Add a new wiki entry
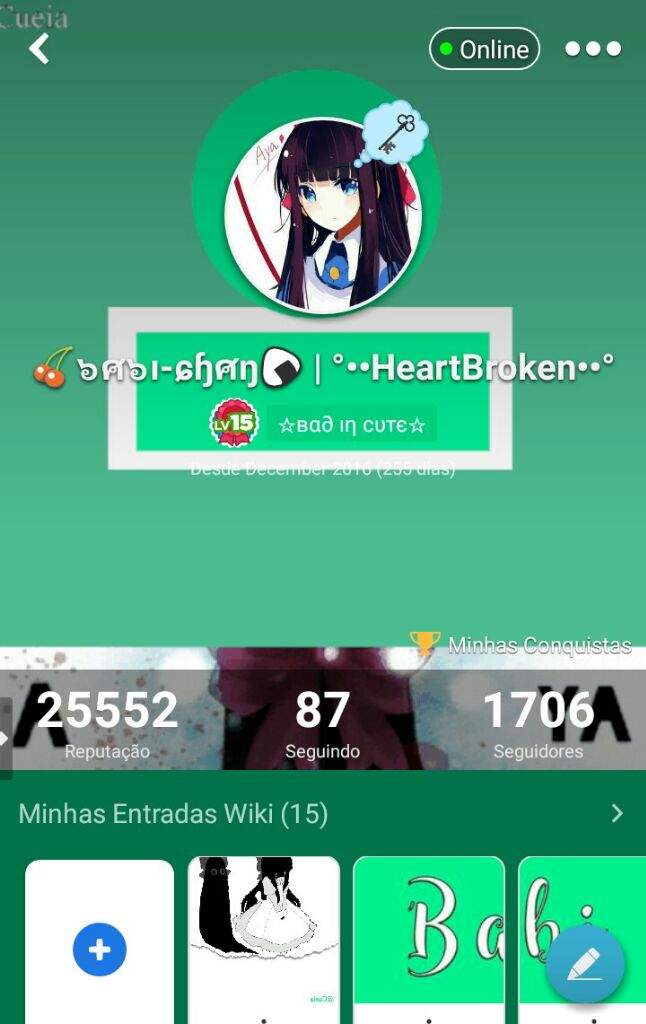The height and width of the screenshot is (1024, 646). pos(100,948)
